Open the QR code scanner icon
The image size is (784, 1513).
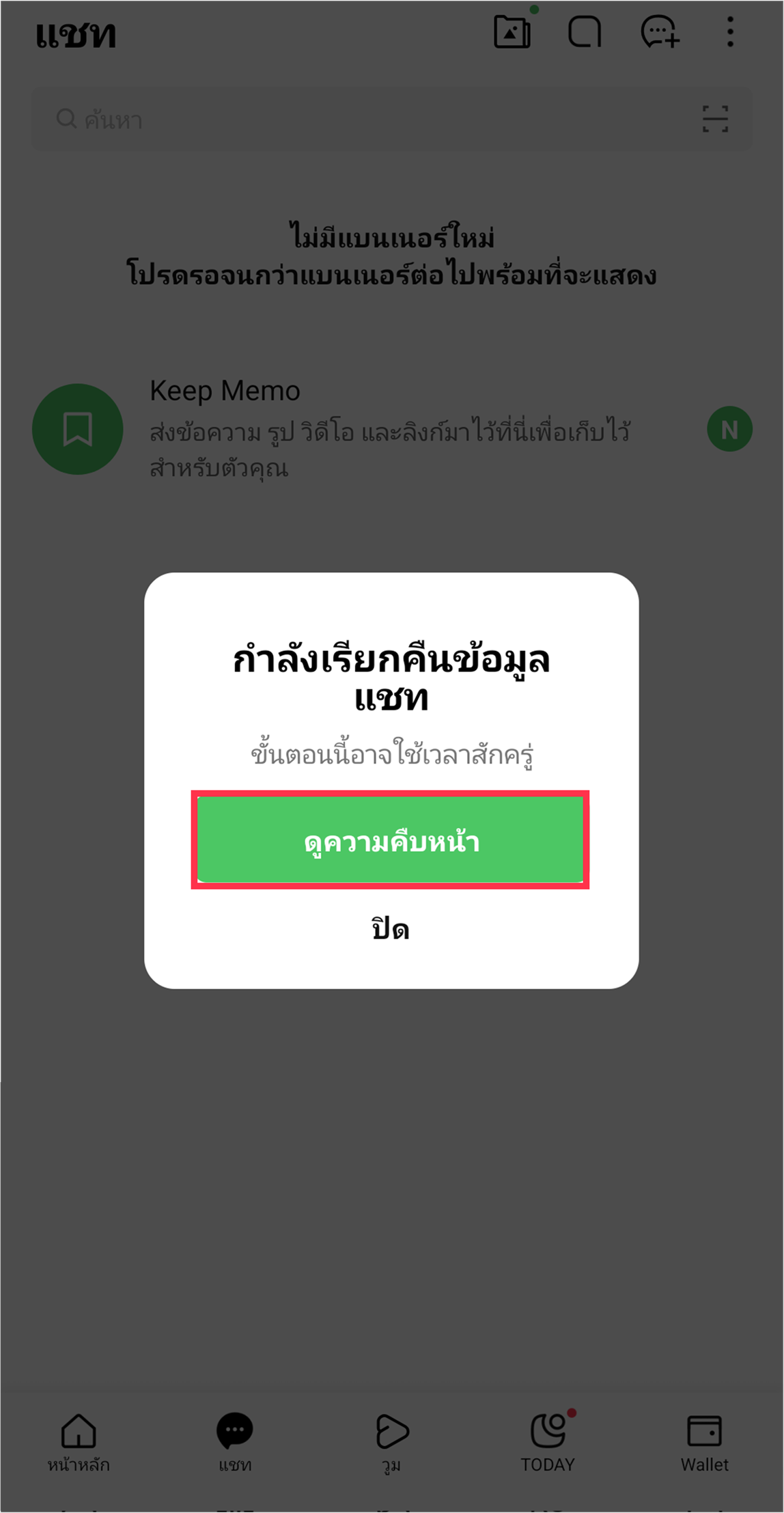click(x=715, y=120)
